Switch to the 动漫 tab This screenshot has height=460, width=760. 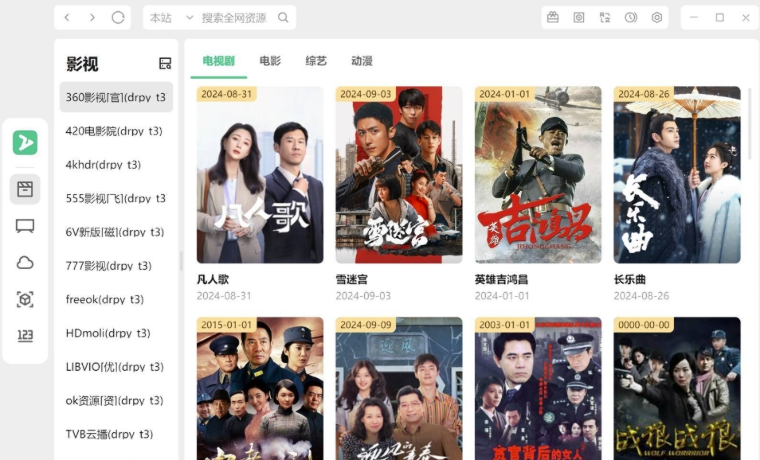[x=362, y=61]
